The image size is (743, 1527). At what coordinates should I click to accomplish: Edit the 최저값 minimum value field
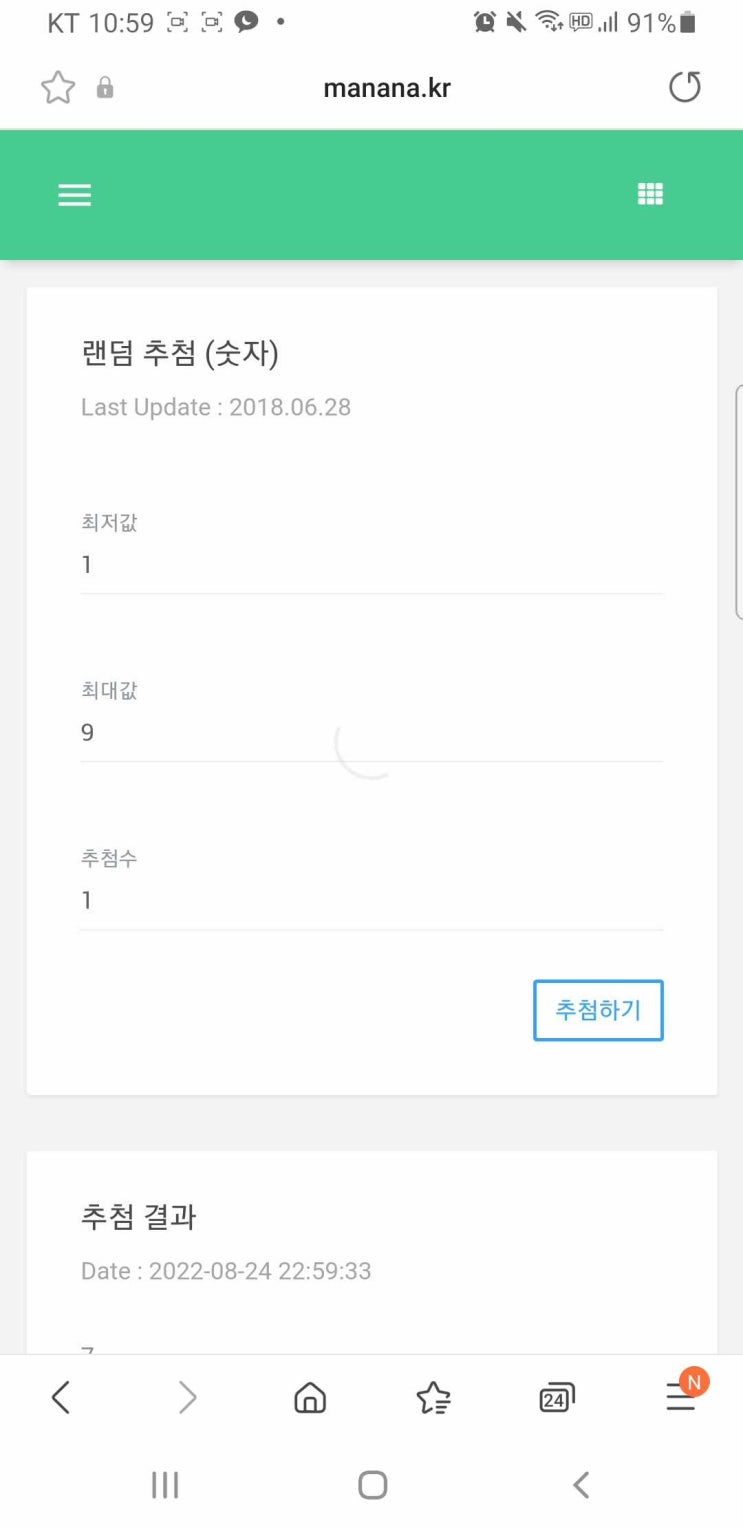pos(370,565)
